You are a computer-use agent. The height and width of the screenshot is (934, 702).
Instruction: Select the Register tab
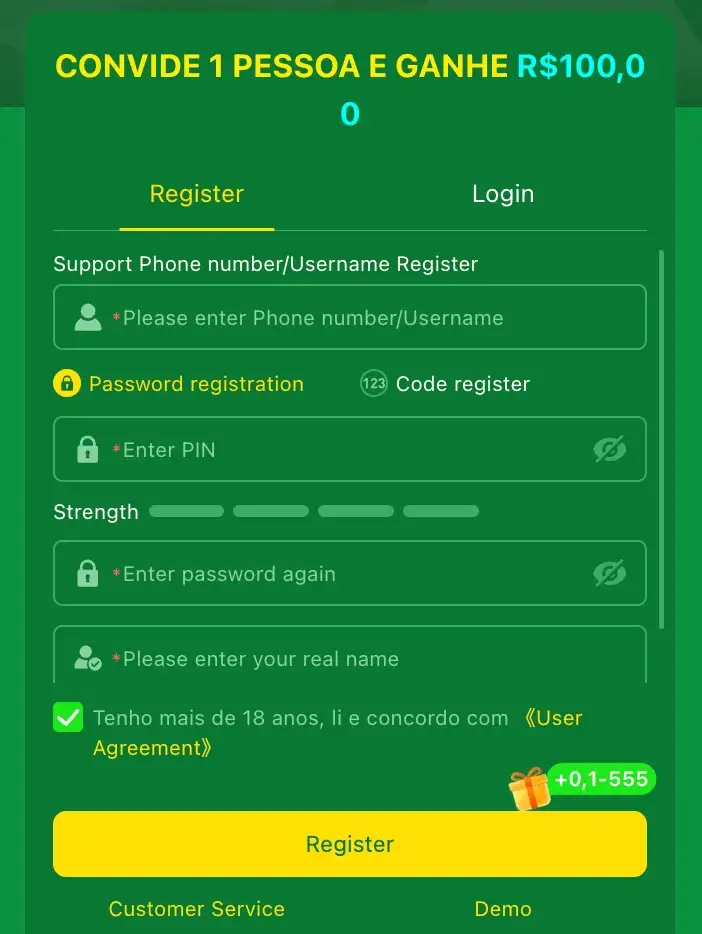tap(197, 194)
